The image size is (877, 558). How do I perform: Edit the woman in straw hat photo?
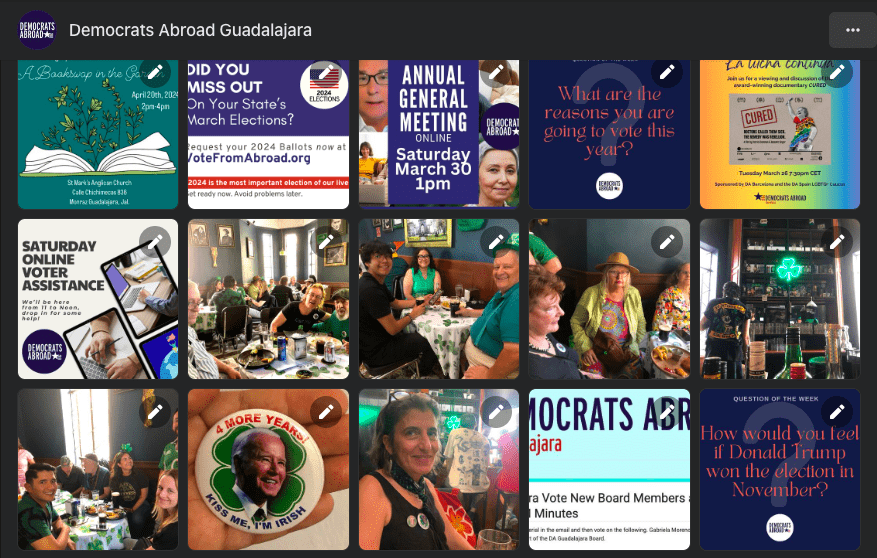pyautogui.click(x=666, y=241)
